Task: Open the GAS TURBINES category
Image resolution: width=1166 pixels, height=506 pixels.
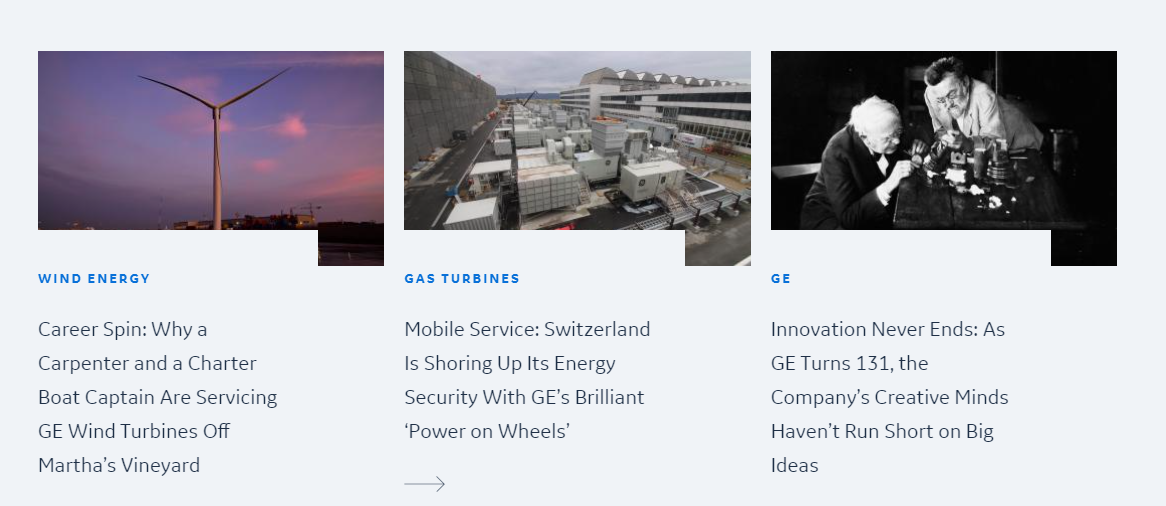Action: point(462,279)
